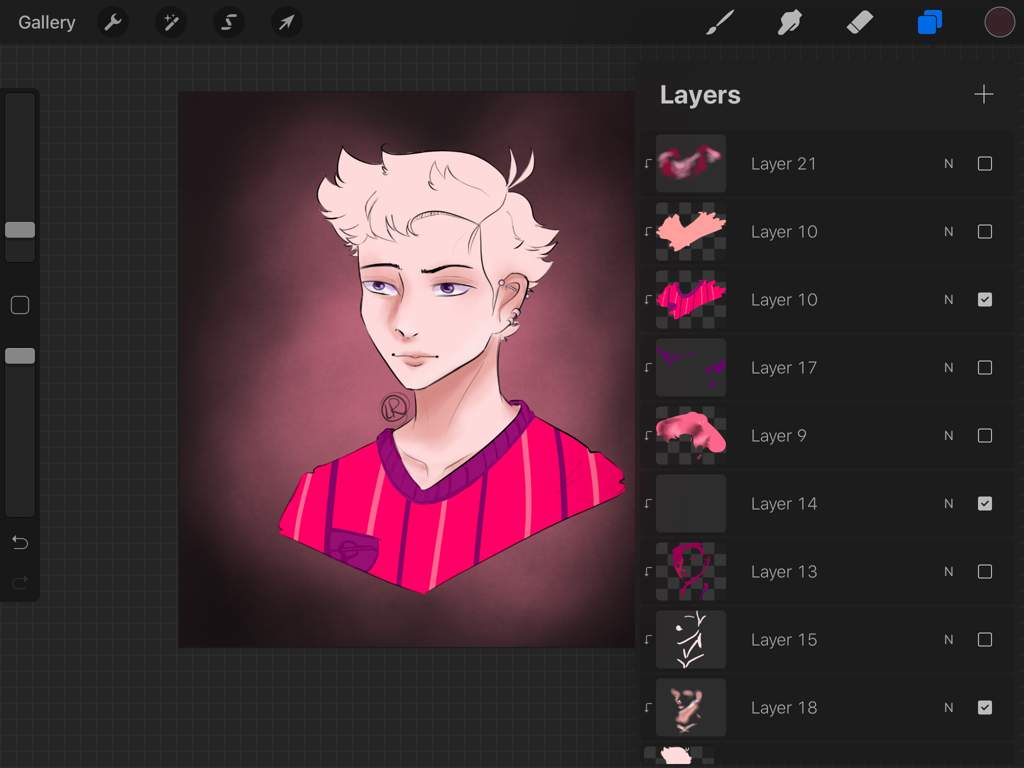Select the Eraser tool

click(x=860, y=22)
